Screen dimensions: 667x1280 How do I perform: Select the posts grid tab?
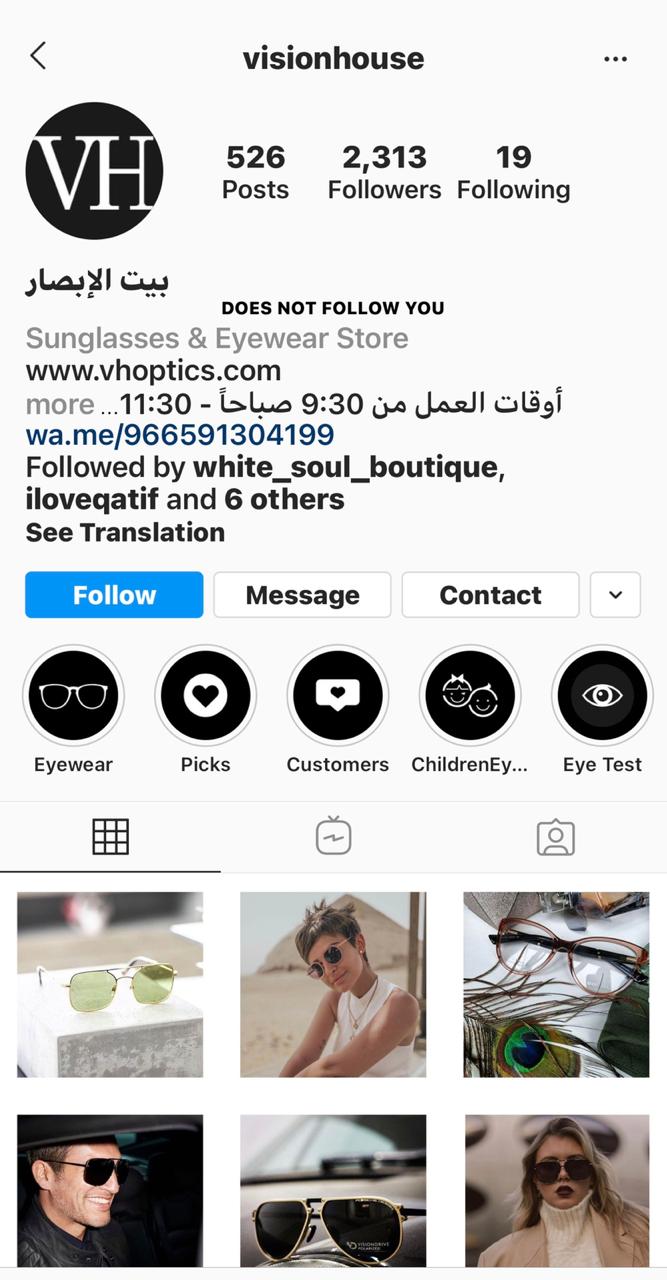pyautogui.click(x=111, y=836)
